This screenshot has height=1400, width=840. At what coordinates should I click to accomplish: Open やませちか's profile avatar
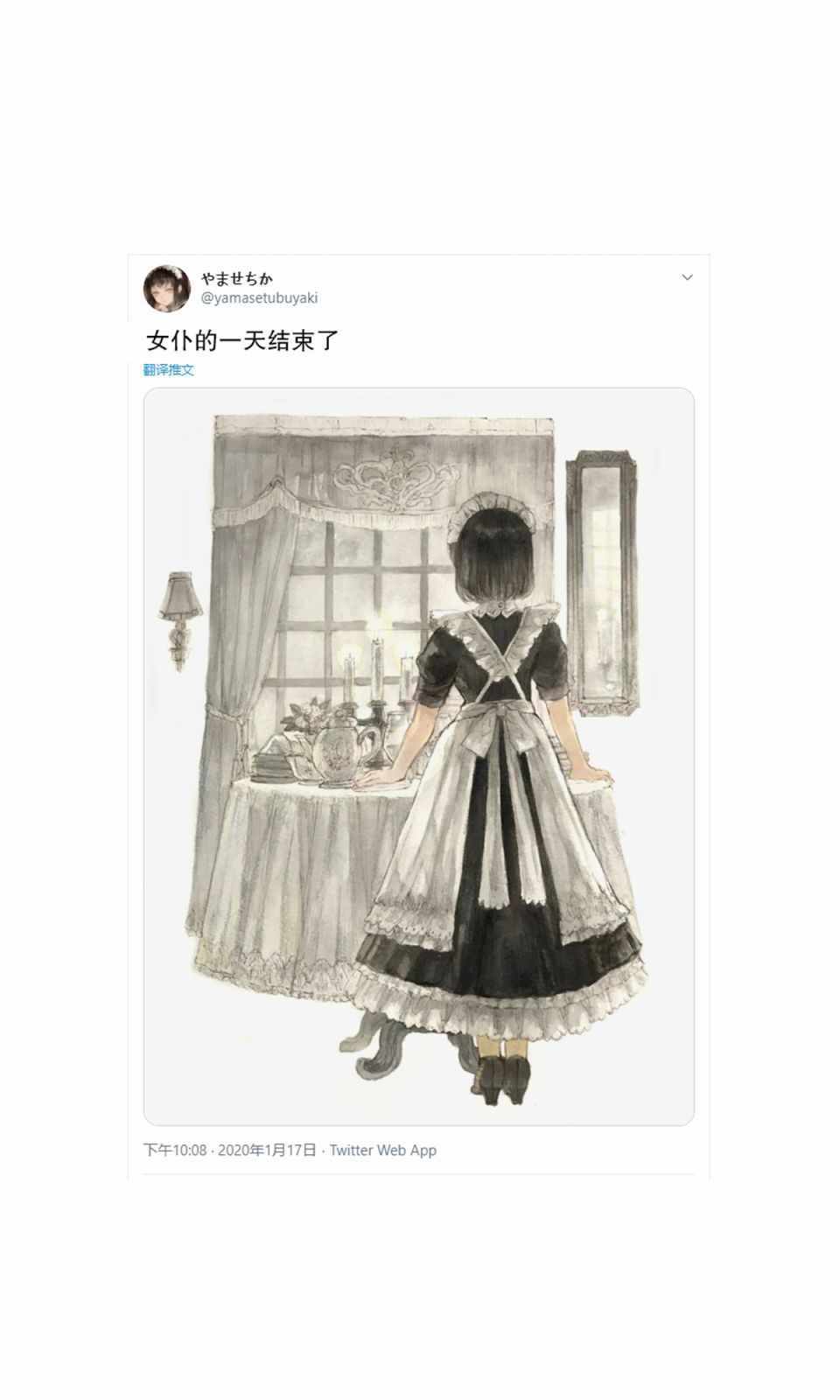pos(166,289)
